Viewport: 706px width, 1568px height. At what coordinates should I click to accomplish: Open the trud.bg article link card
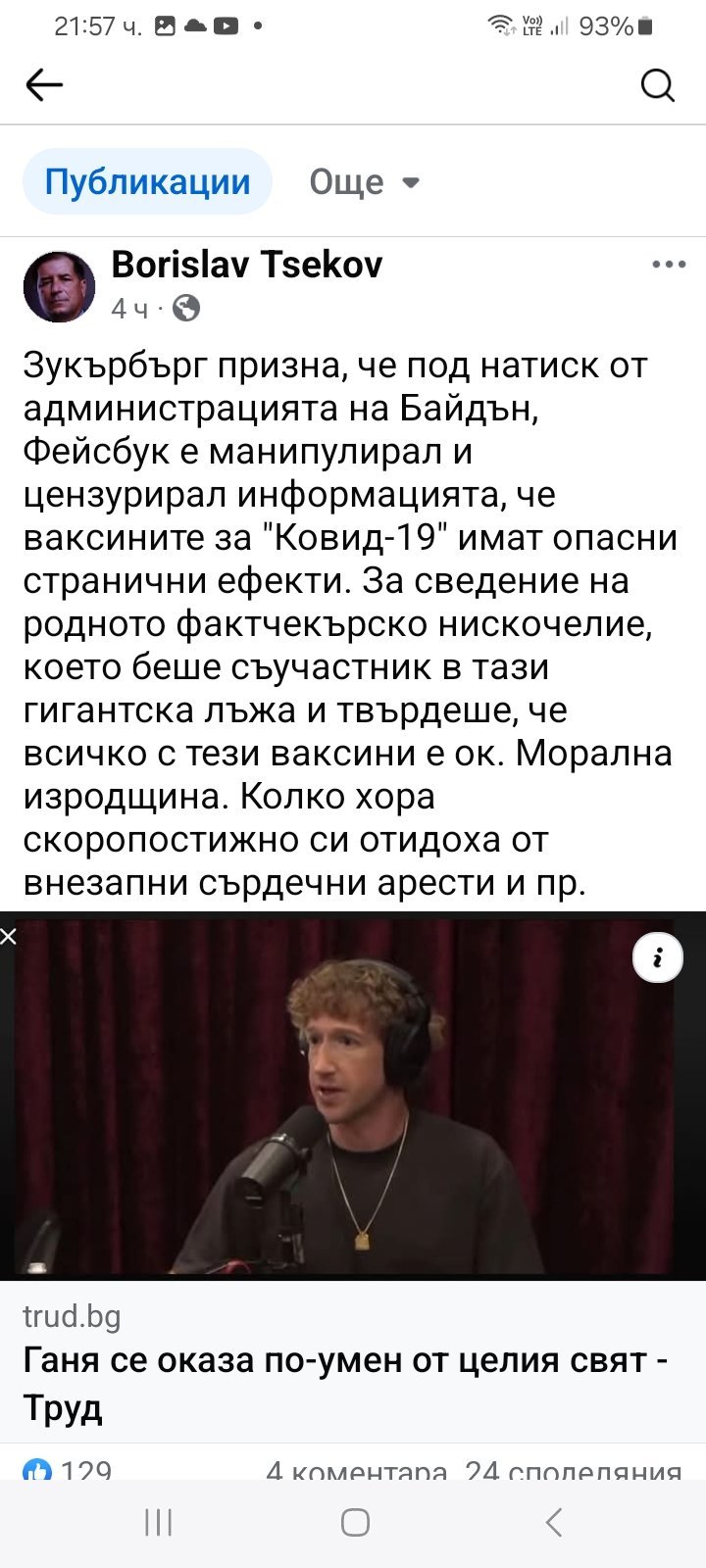point(353,1362)
